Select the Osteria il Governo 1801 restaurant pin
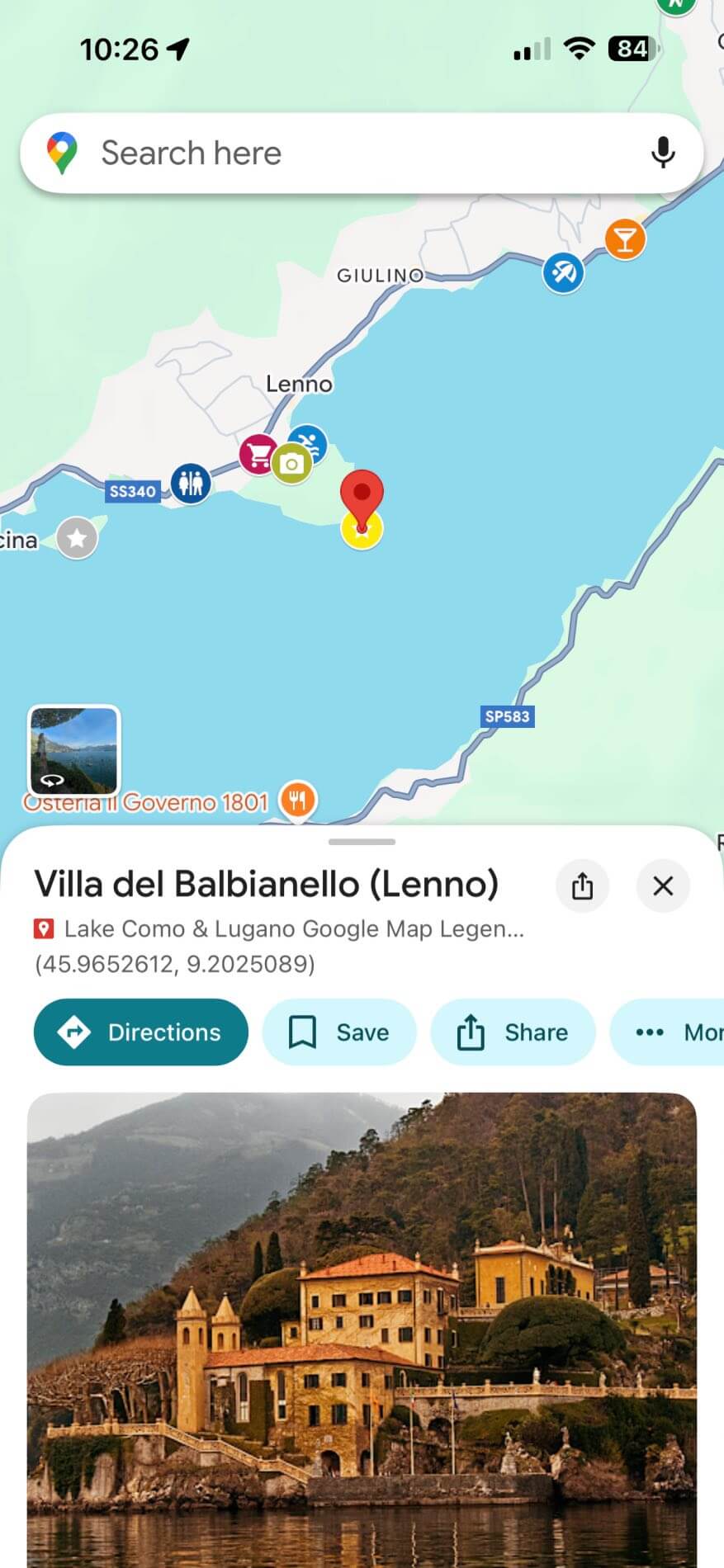The width and height of the screenshot is (724, 1568). (x=297, y=800)
